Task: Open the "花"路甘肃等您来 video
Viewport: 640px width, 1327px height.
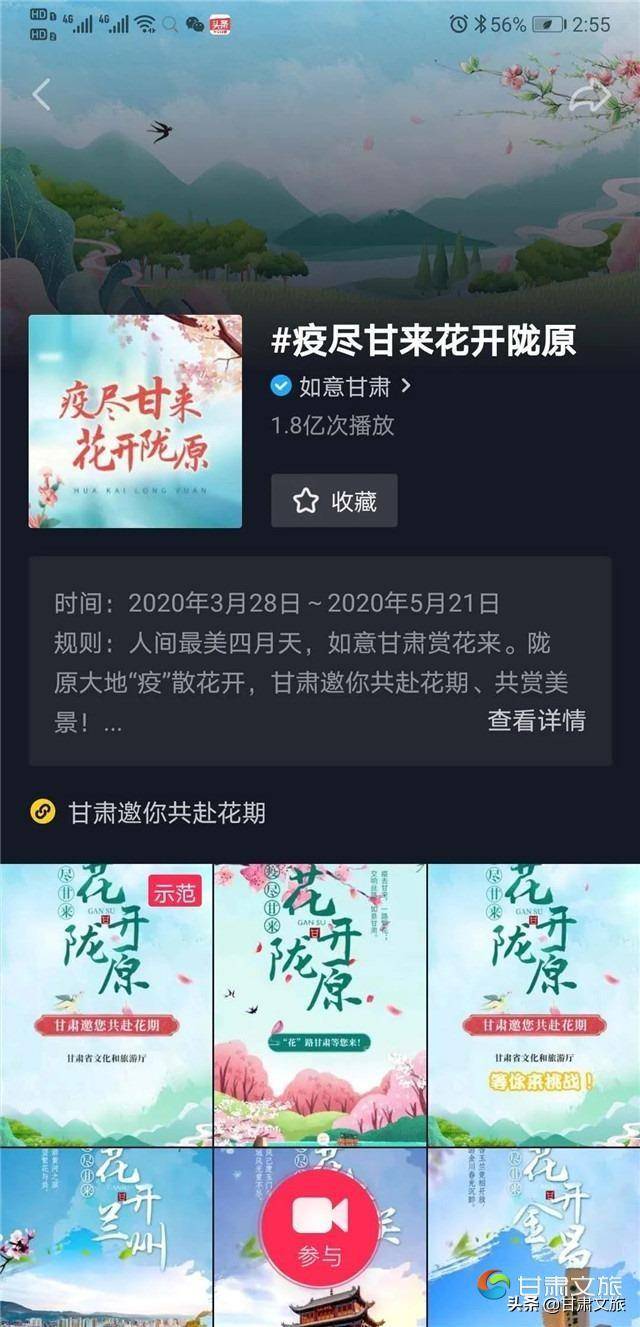Action: [320, 1004]
